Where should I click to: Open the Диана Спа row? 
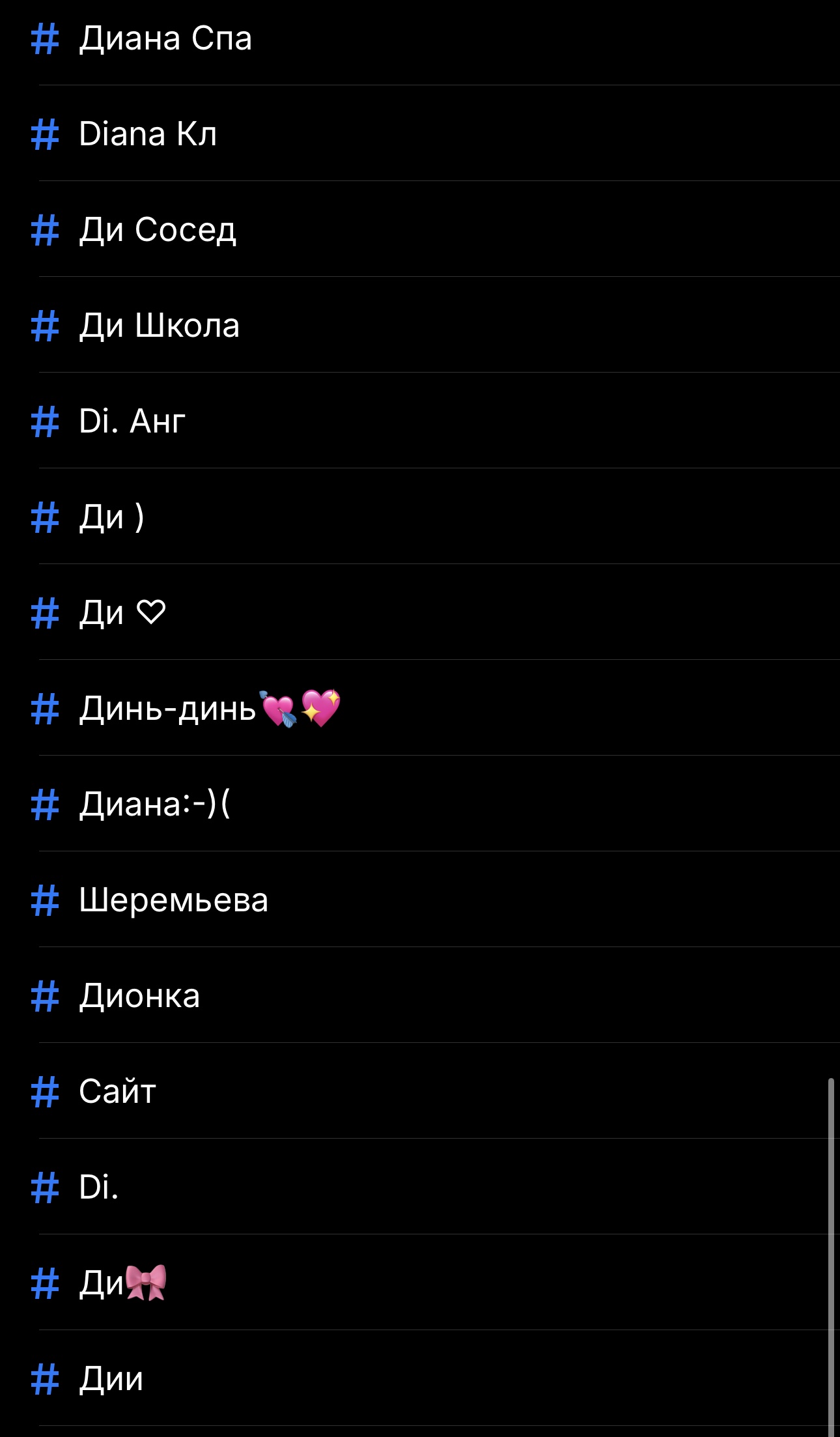click(420, 38)
